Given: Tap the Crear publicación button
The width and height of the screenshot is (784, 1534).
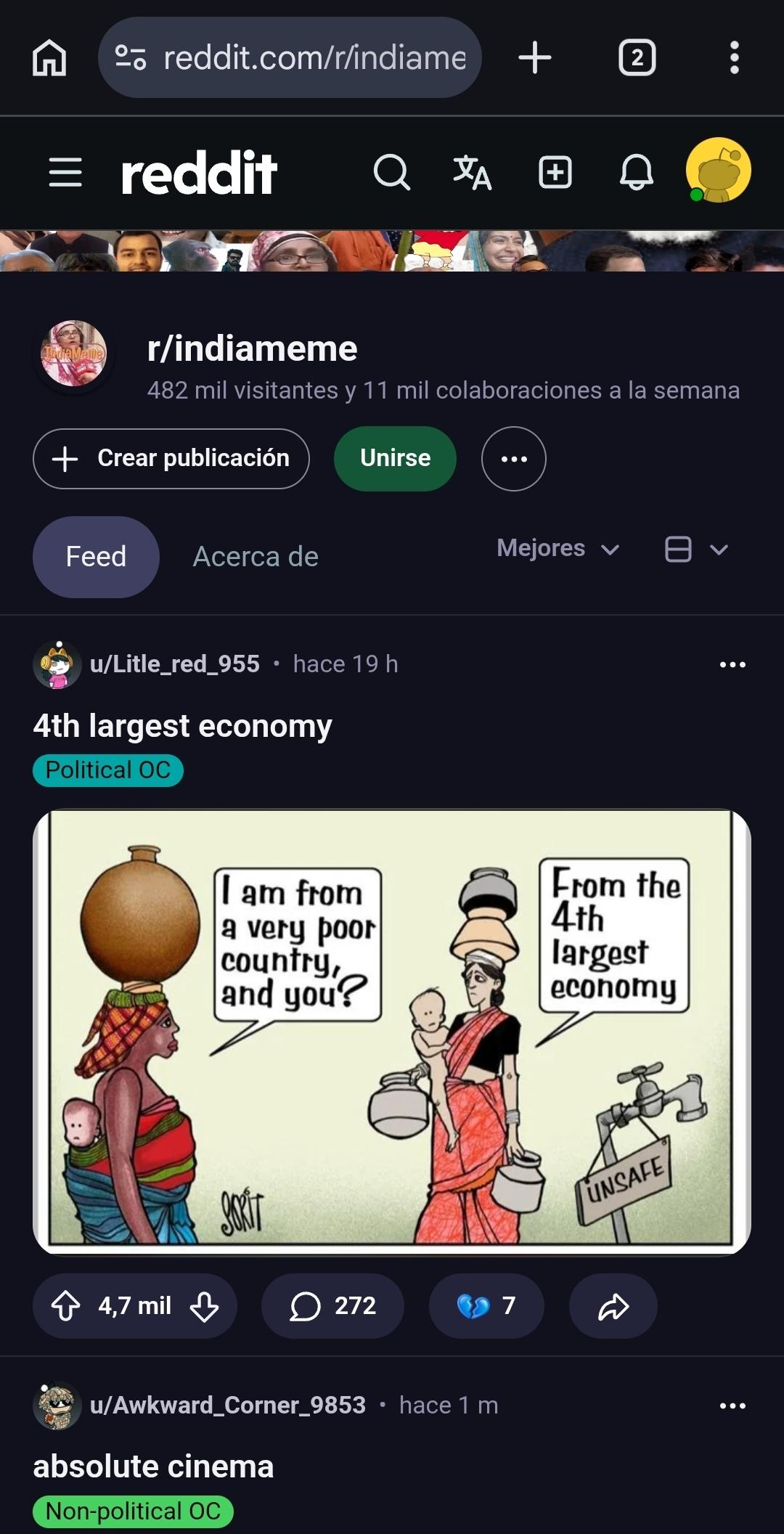Looking at the screenshot, I should tap(171, 458).
